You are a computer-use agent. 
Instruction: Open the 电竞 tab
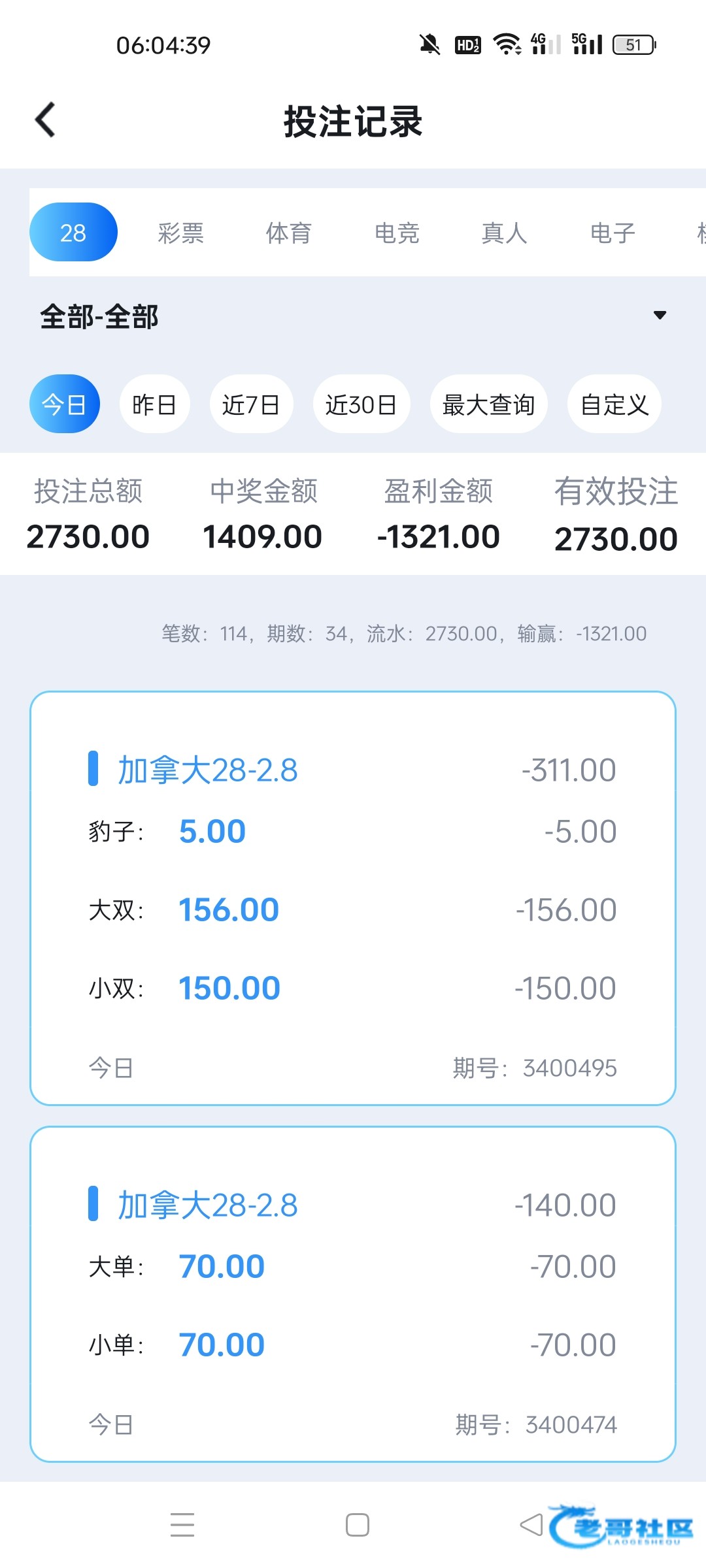(x=396, y=233)
